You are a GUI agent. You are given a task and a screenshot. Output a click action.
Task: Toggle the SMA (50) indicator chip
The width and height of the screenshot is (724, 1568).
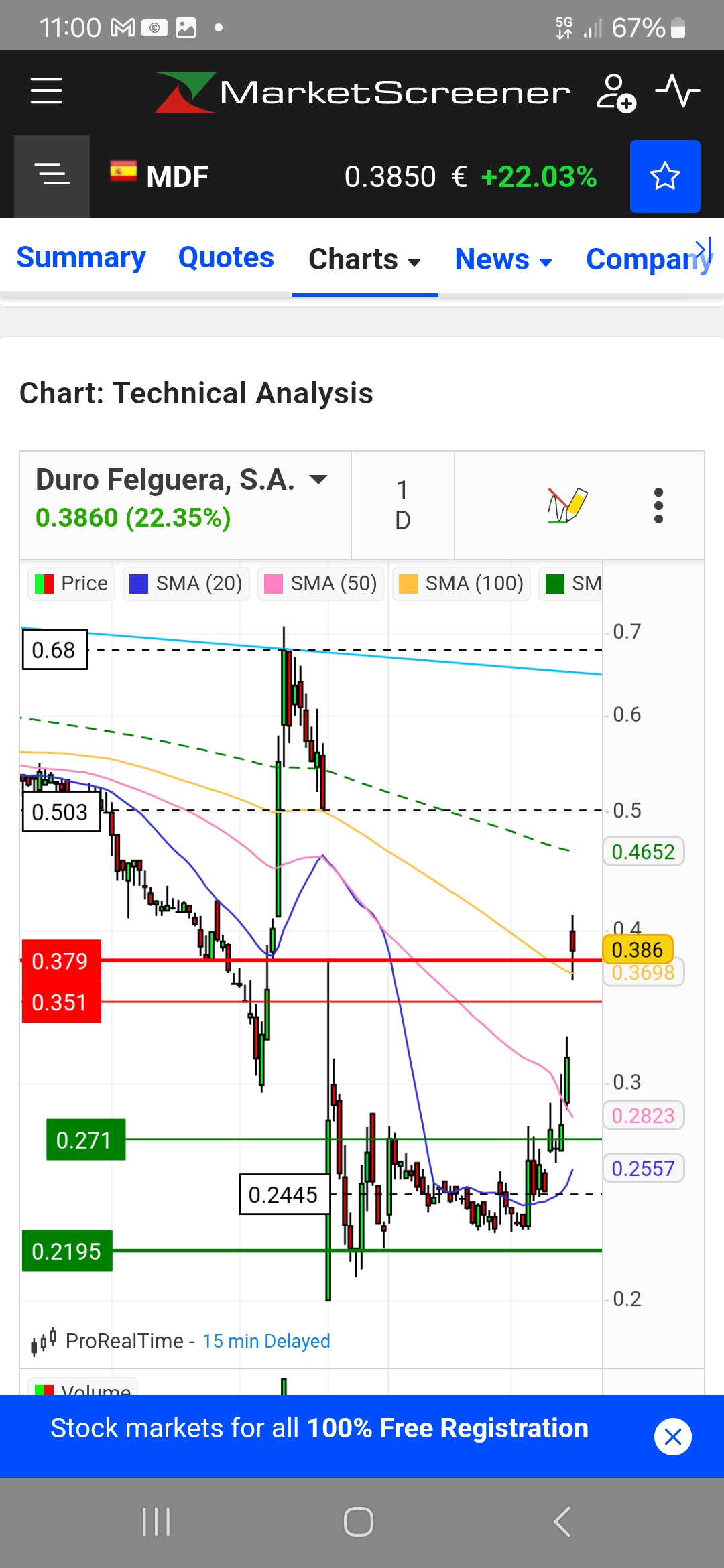click(x=320, y=583)
